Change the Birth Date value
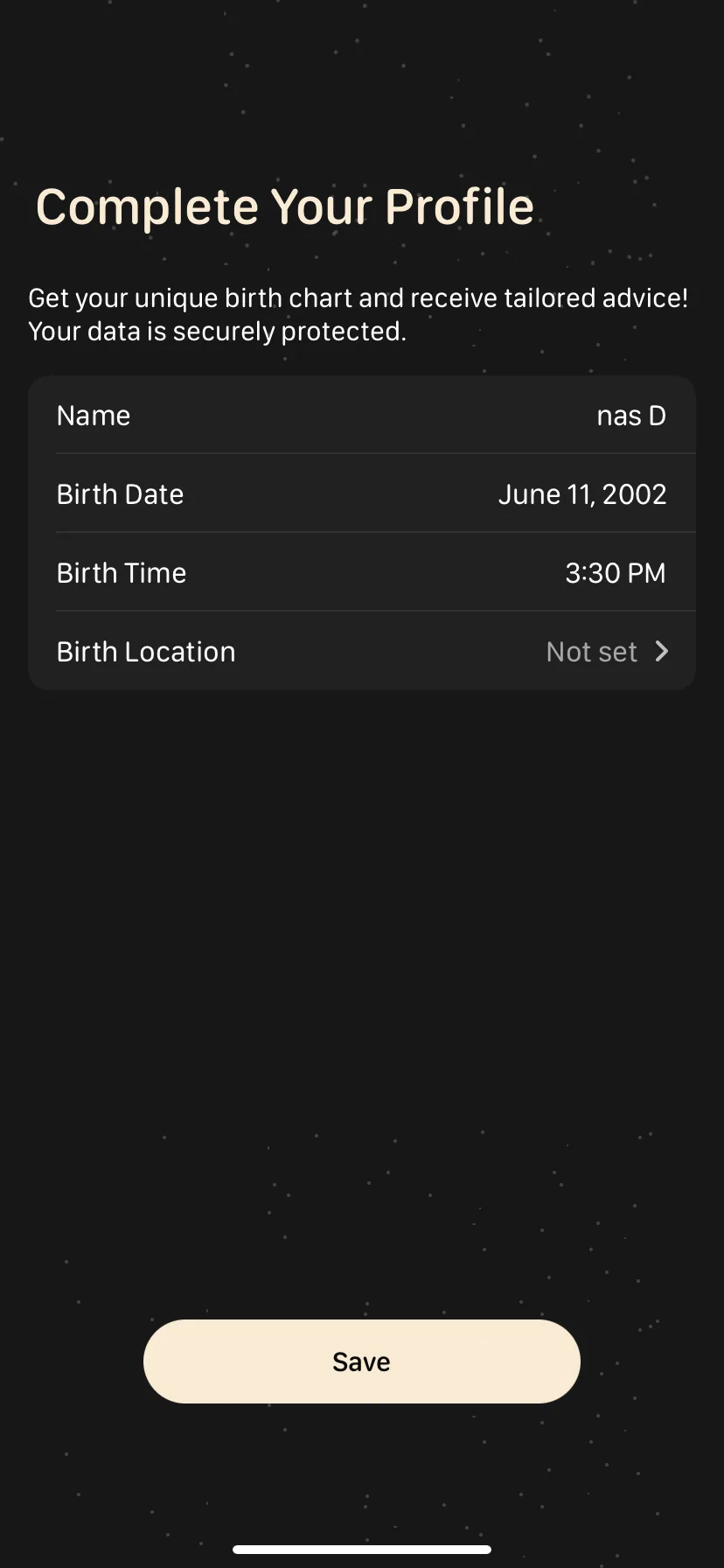 tap(581, 494)
